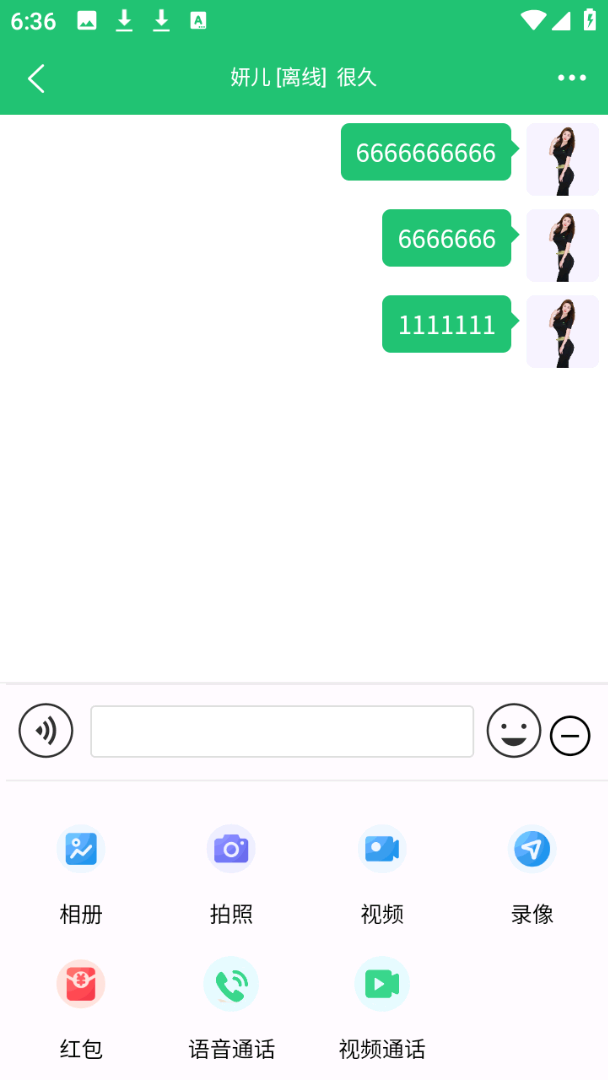Send a 红包 red packet
The height and width of the screenshot is (1080, 608).
pos(81,984)
